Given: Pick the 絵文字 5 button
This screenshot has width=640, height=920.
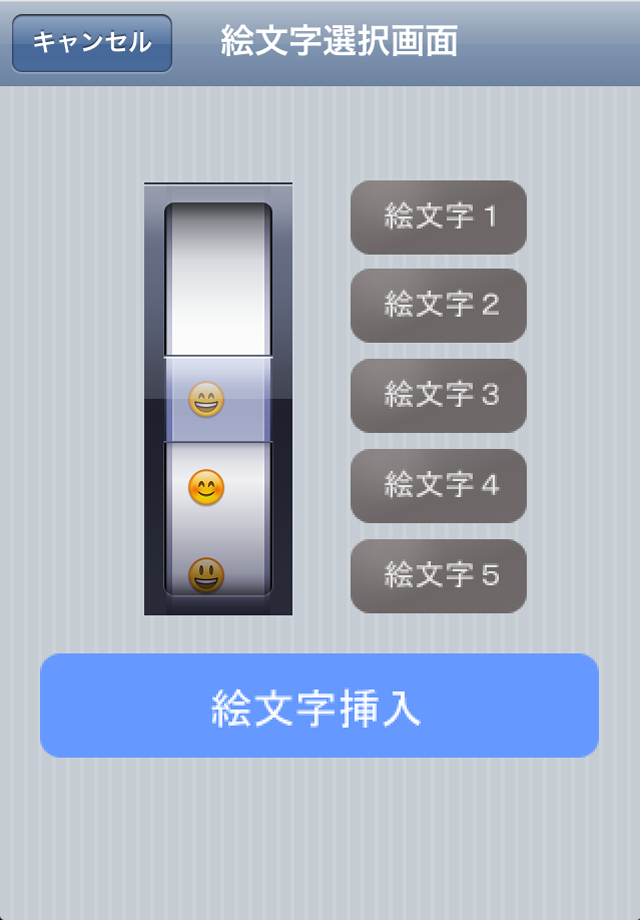Looking at the screenshot, I should coord(438,575).
